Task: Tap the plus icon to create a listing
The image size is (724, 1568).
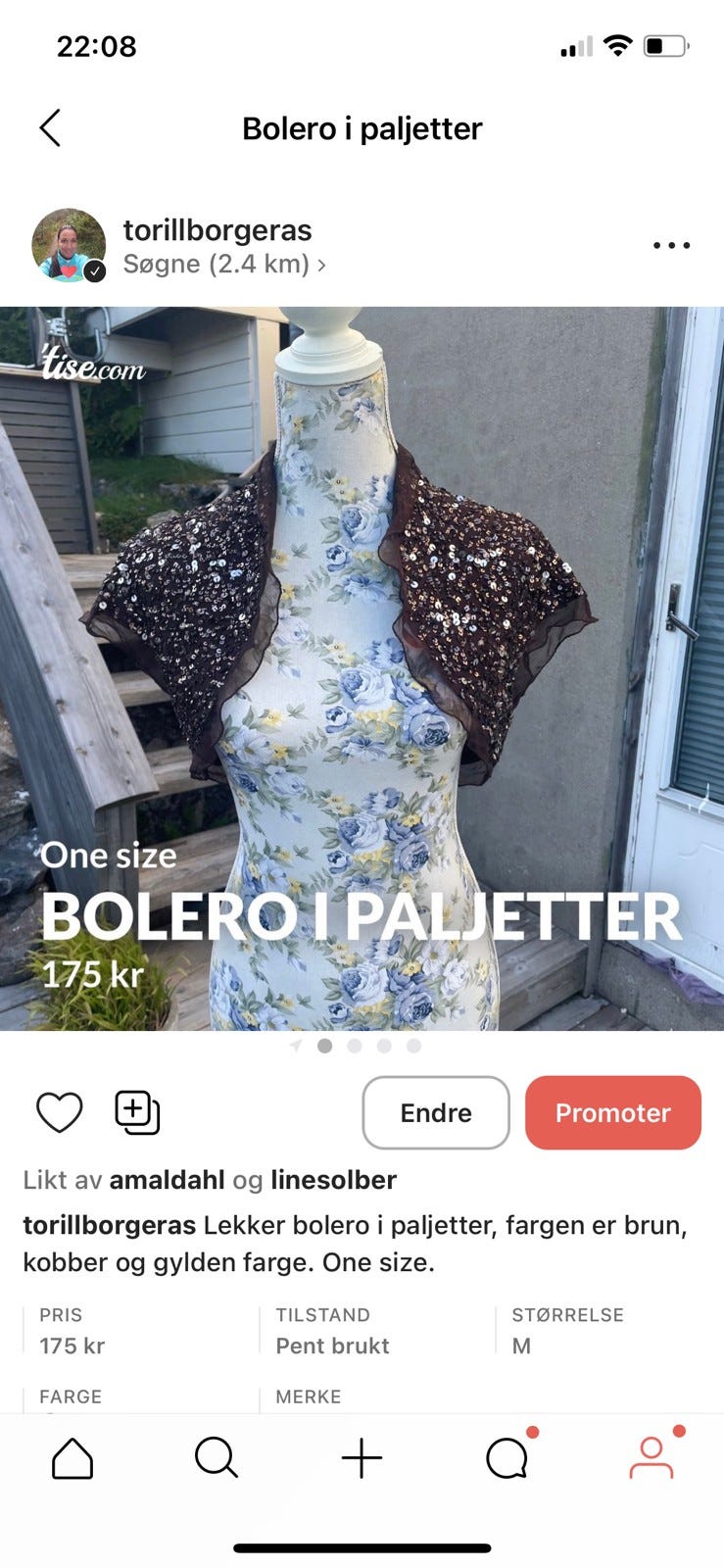Action: pyautogui.click(x=362, y=1457)
